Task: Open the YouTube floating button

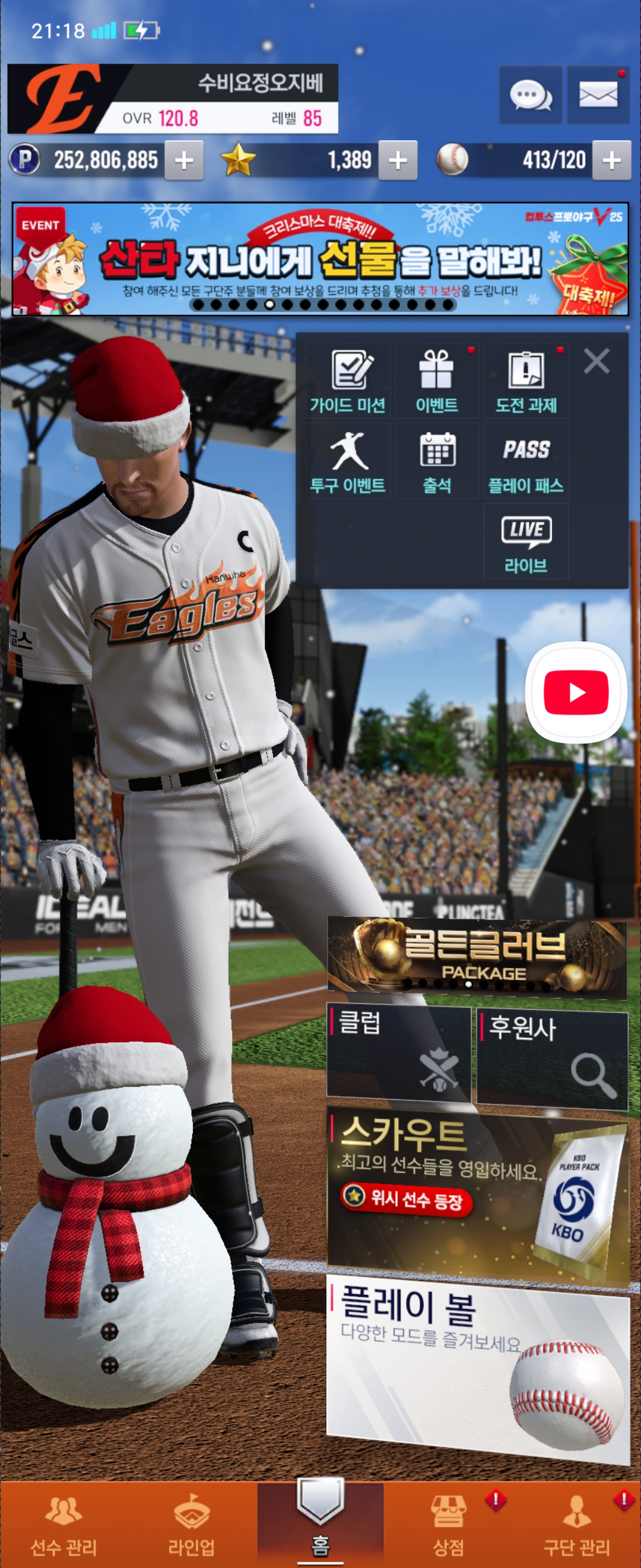Action: click(576, 692)
